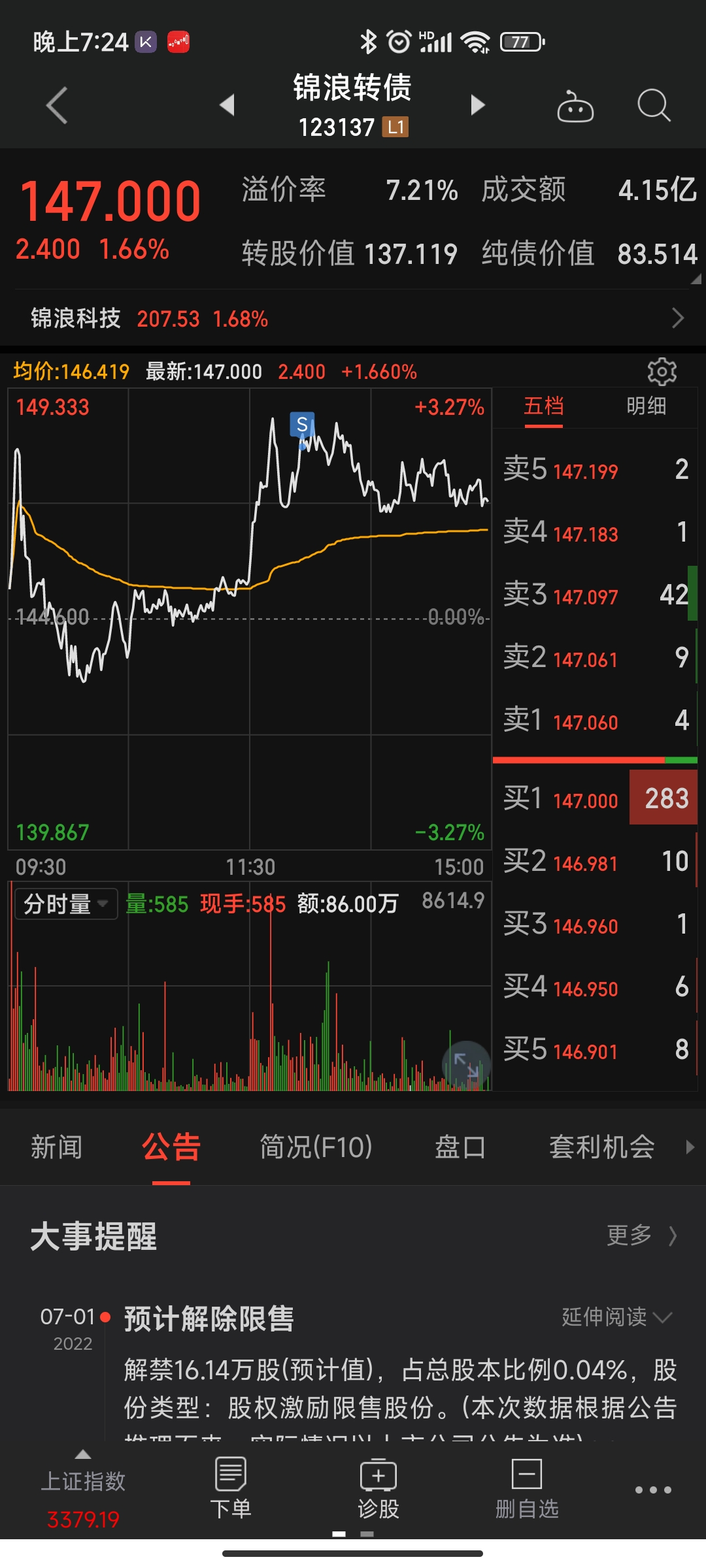This screenshot has height=1568, width=706.
Task: Switch to the previous security with left triangle
Action: point(227,105)
